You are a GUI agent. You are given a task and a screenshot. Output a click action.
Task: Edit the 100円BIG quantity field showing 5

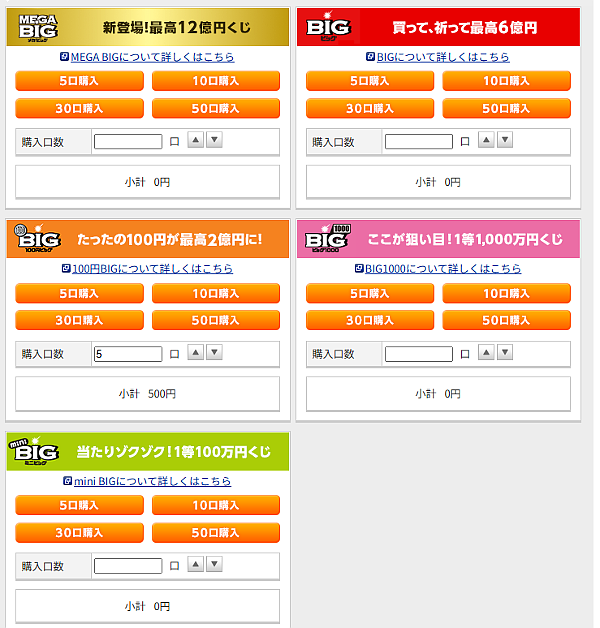click(x=128, y=354)
